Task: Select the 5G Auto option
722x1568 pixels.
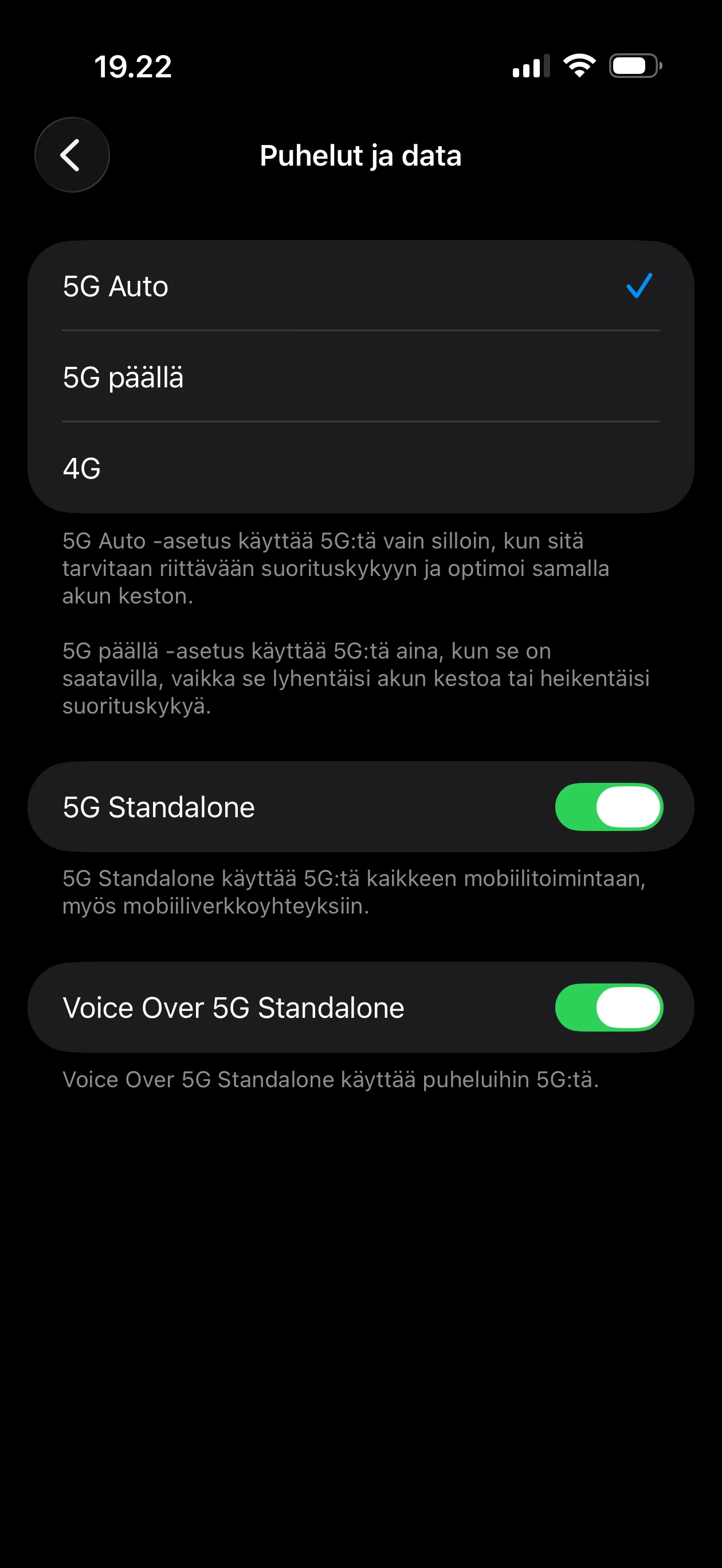Action: coord(360,286)
